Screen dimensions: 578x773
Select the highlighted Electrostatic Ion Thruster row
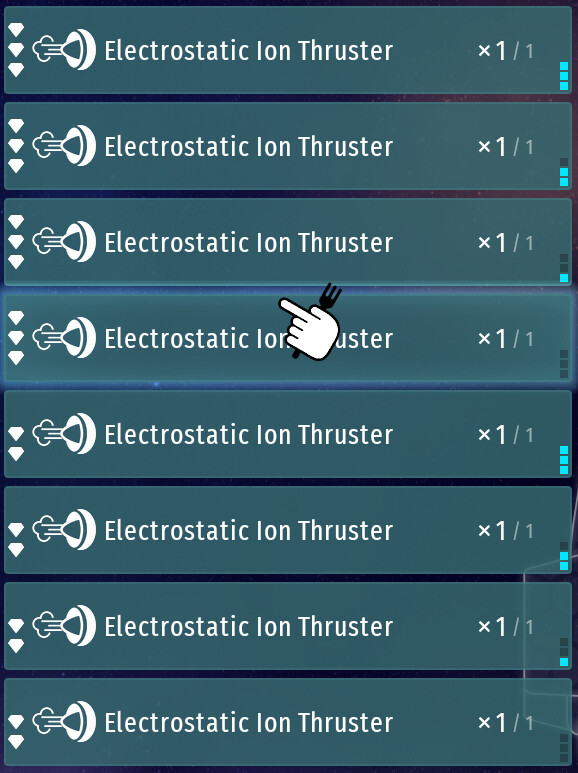pyautogui.click(x=288, y=338)
